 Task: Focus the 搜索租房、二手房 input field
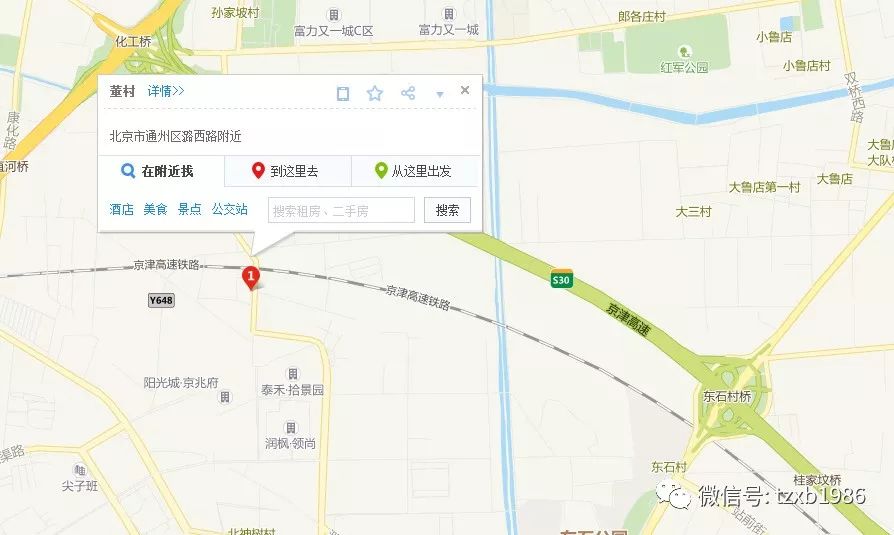tap(341, 210)
